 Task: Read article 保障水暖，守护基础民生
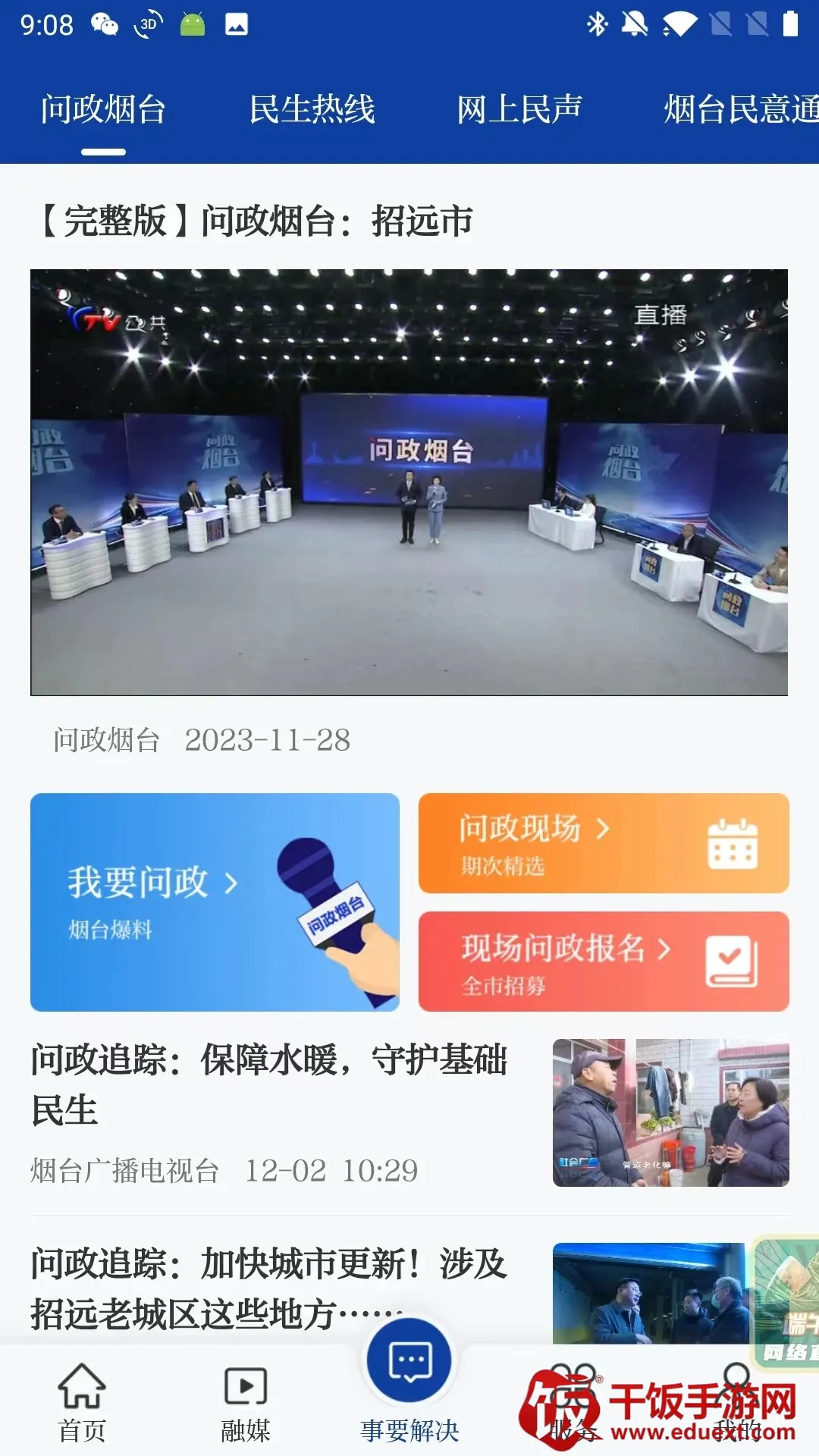(x=269, y=1084)
